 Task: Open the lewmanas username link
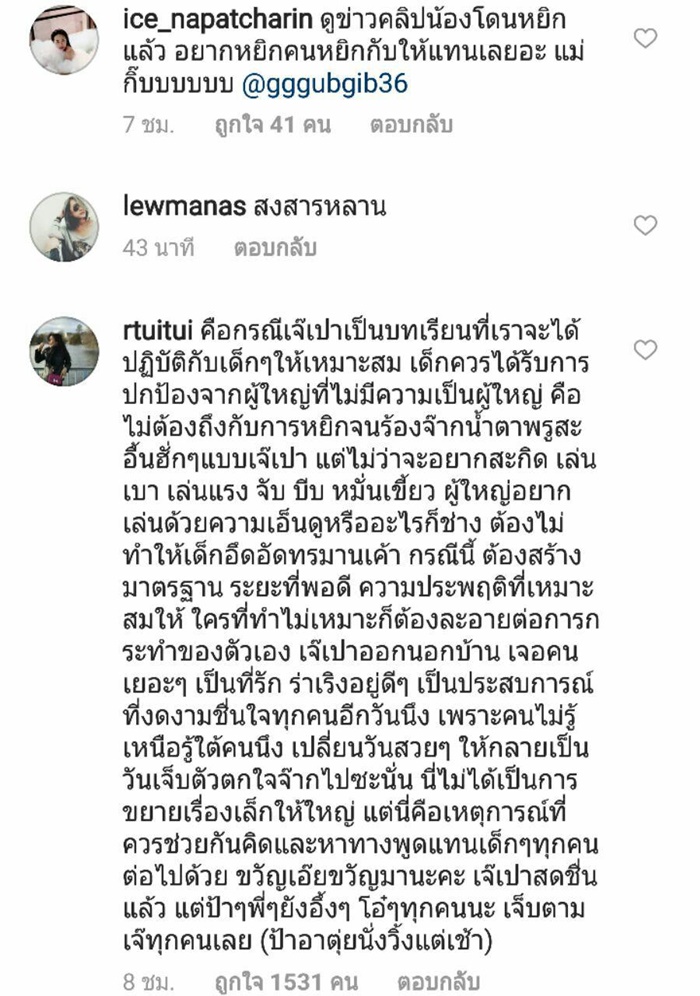[x=190, y=207]
